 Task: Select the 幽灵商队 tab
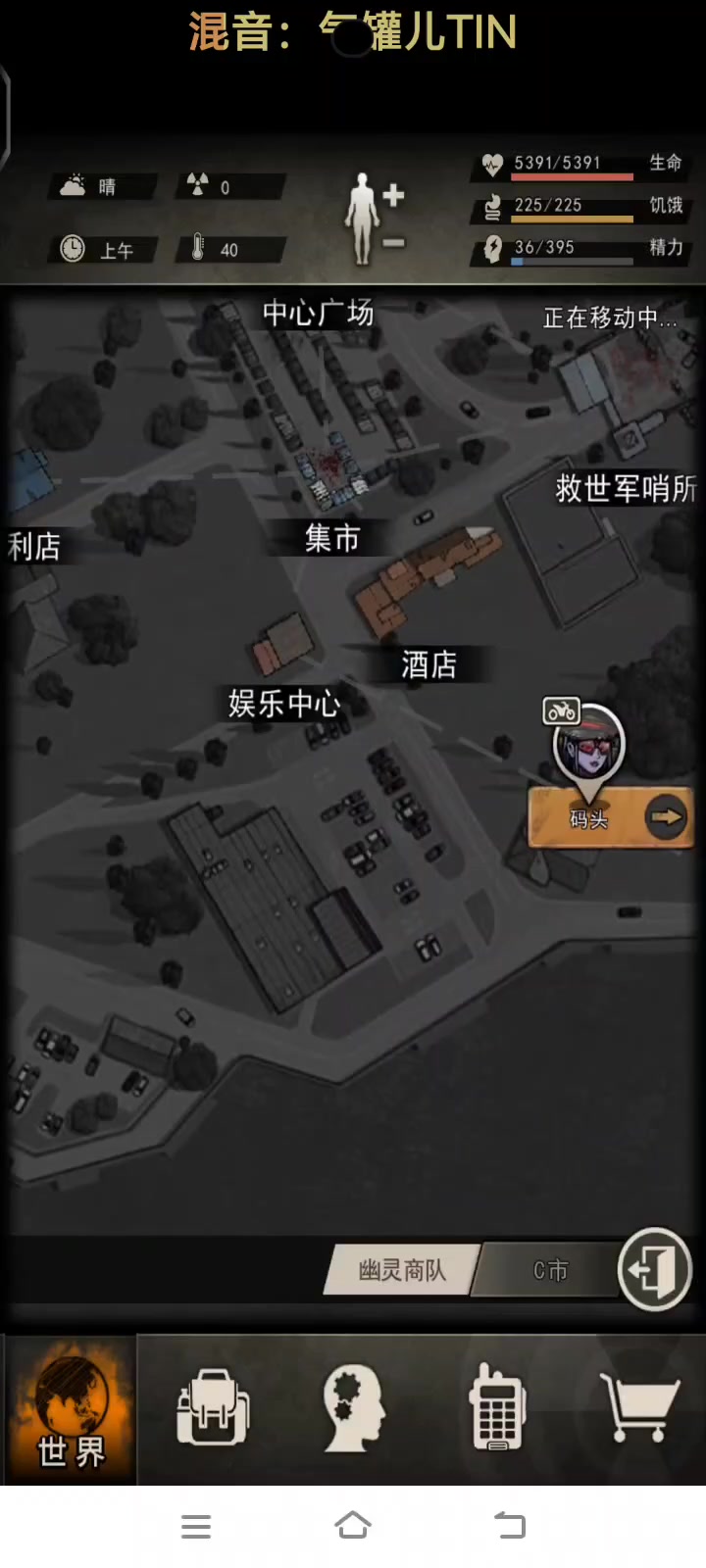[402, 1270]
